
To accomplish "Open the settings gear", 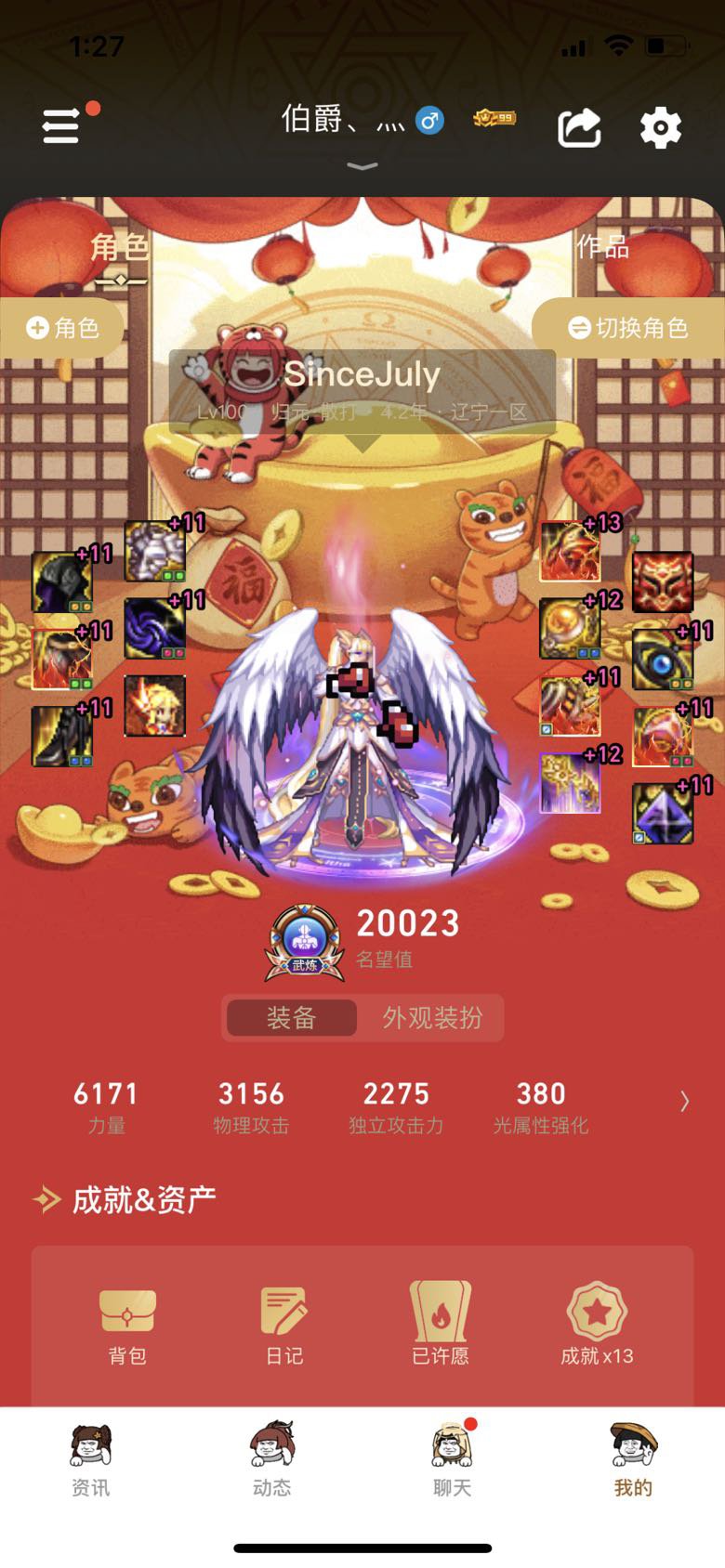I will [661, 127].
